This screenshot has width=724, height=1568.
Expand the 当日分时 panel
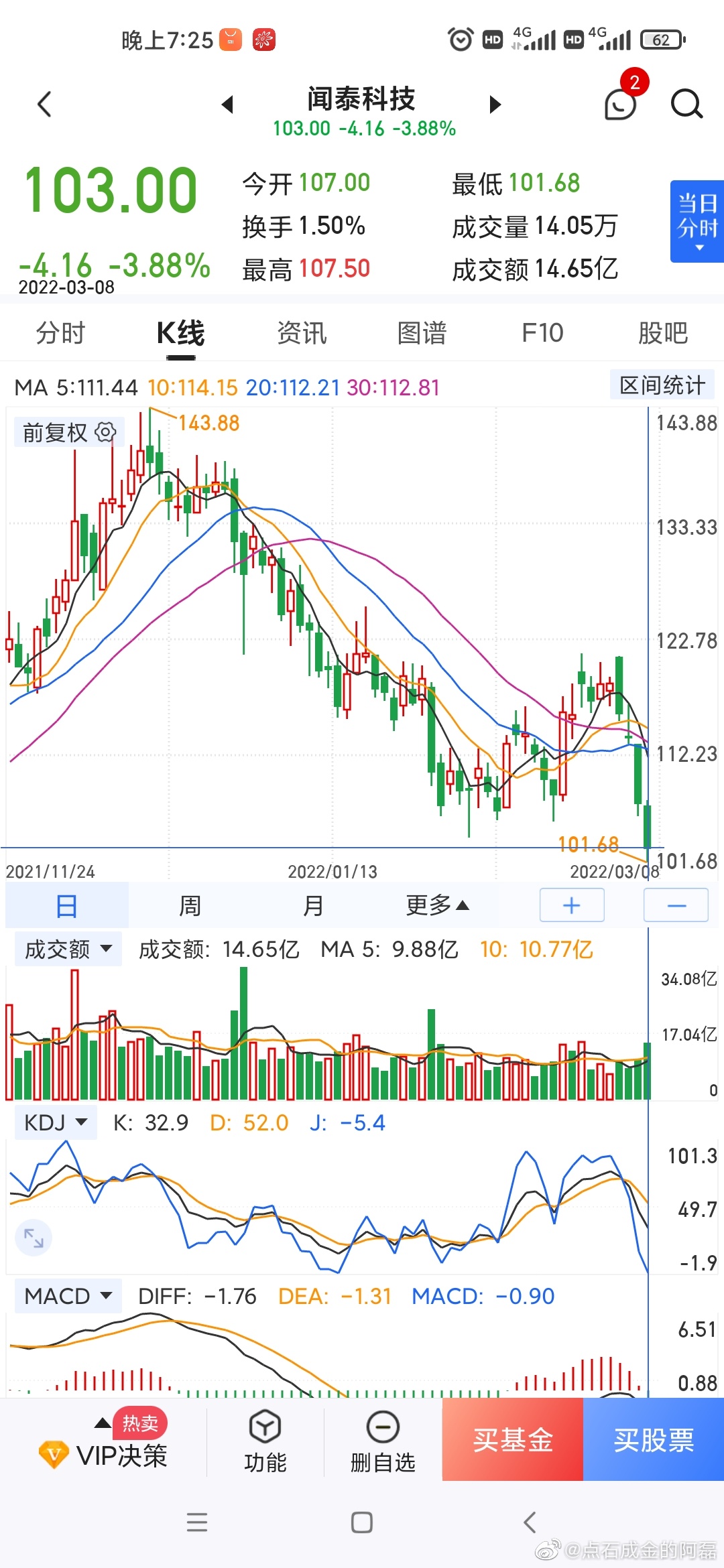(697, 221)
